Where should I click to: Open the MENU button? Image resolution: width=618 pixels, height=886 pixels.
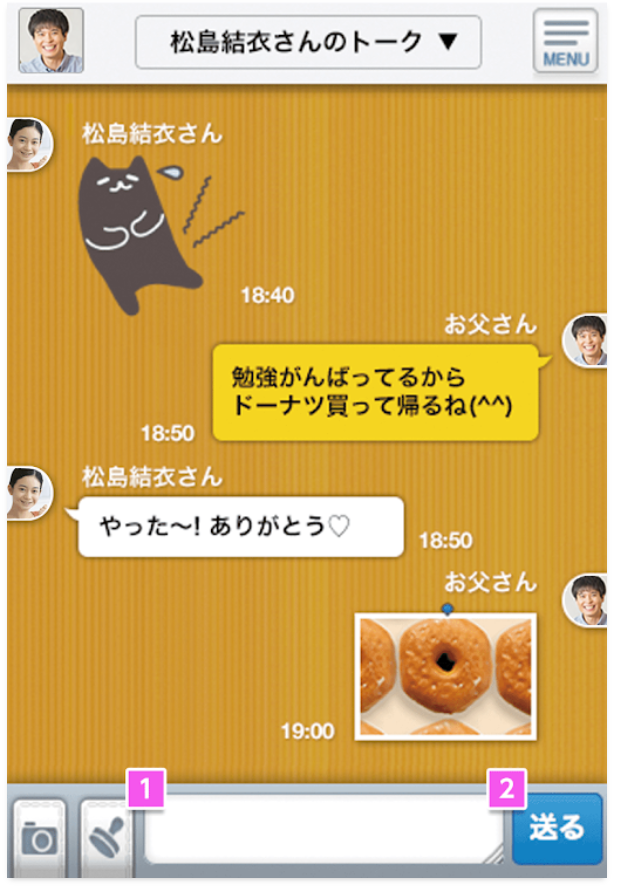[565, 41]
